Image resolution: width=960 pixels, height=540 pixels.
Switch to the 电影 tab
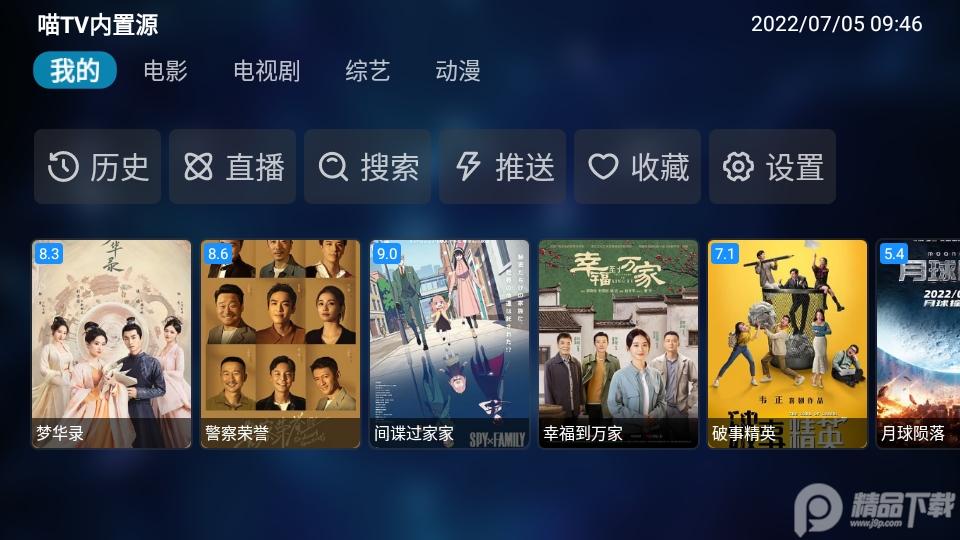click(x=165, y=71)
